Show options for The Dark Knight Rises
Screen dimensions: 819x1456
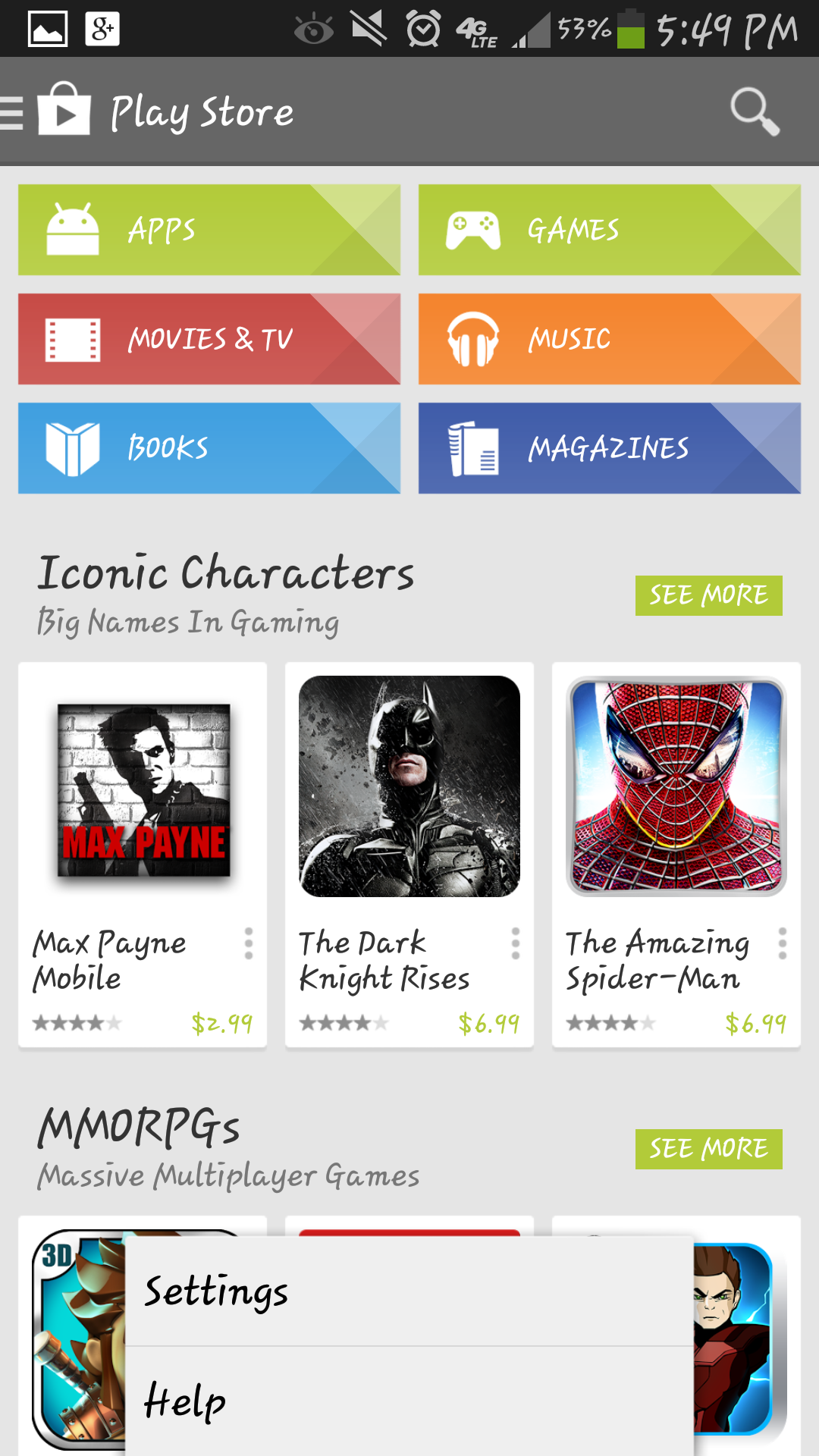click(516, 943)
